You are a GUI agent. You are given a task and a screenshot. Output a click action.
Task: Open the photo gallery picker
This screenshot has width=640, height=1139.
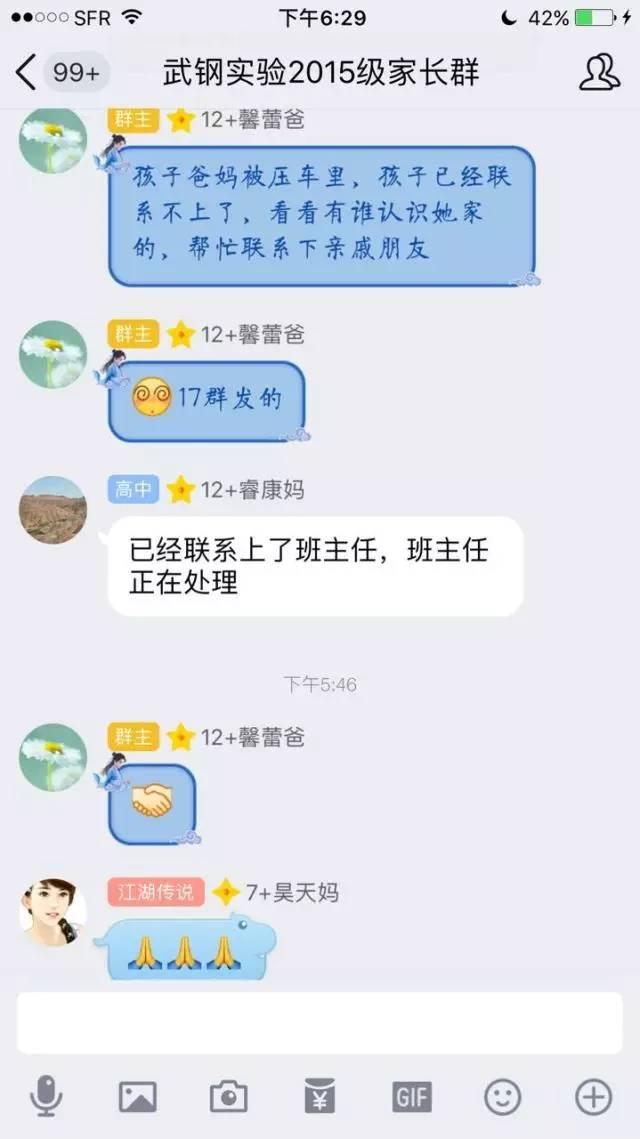(138, 1097)
